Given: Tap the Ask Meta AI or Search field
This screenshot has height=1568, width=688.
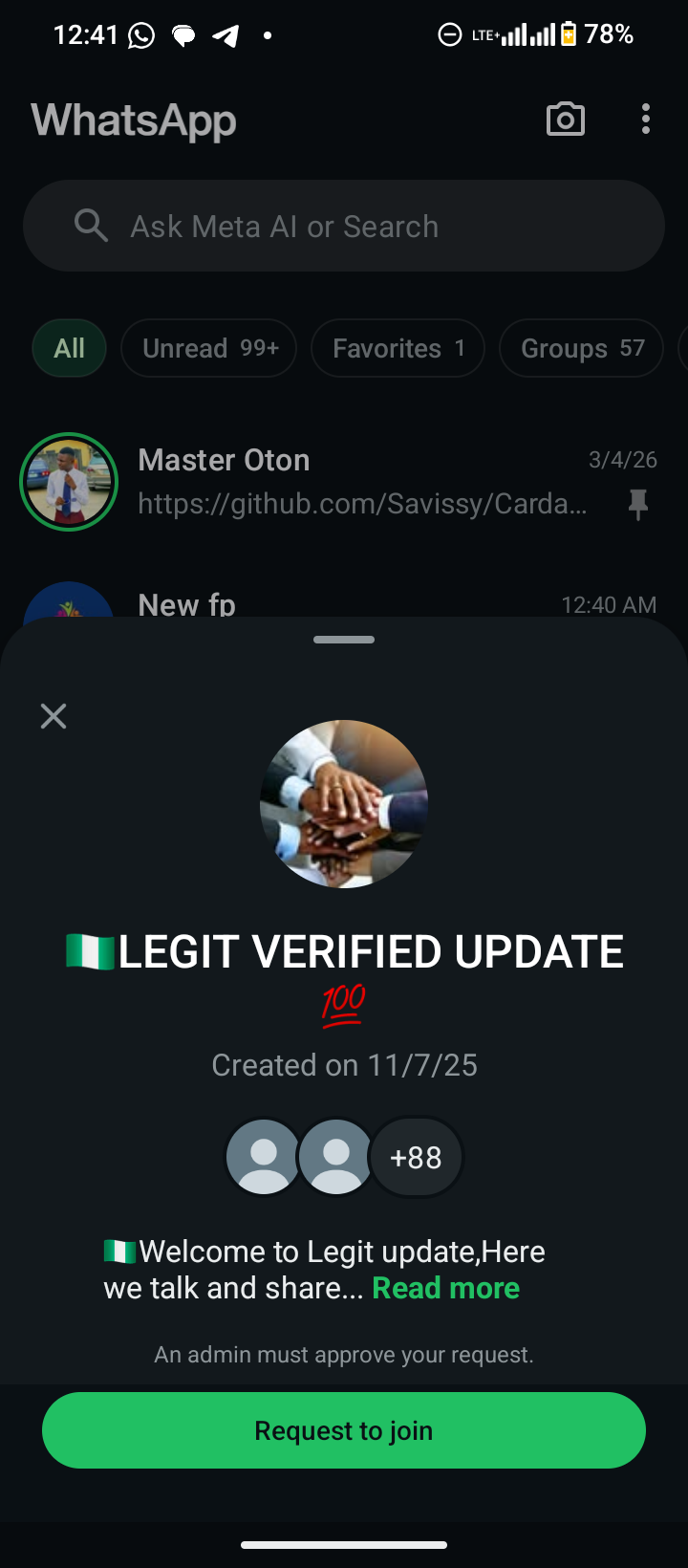Looking at the screenshot, I should tap(344, 227).
